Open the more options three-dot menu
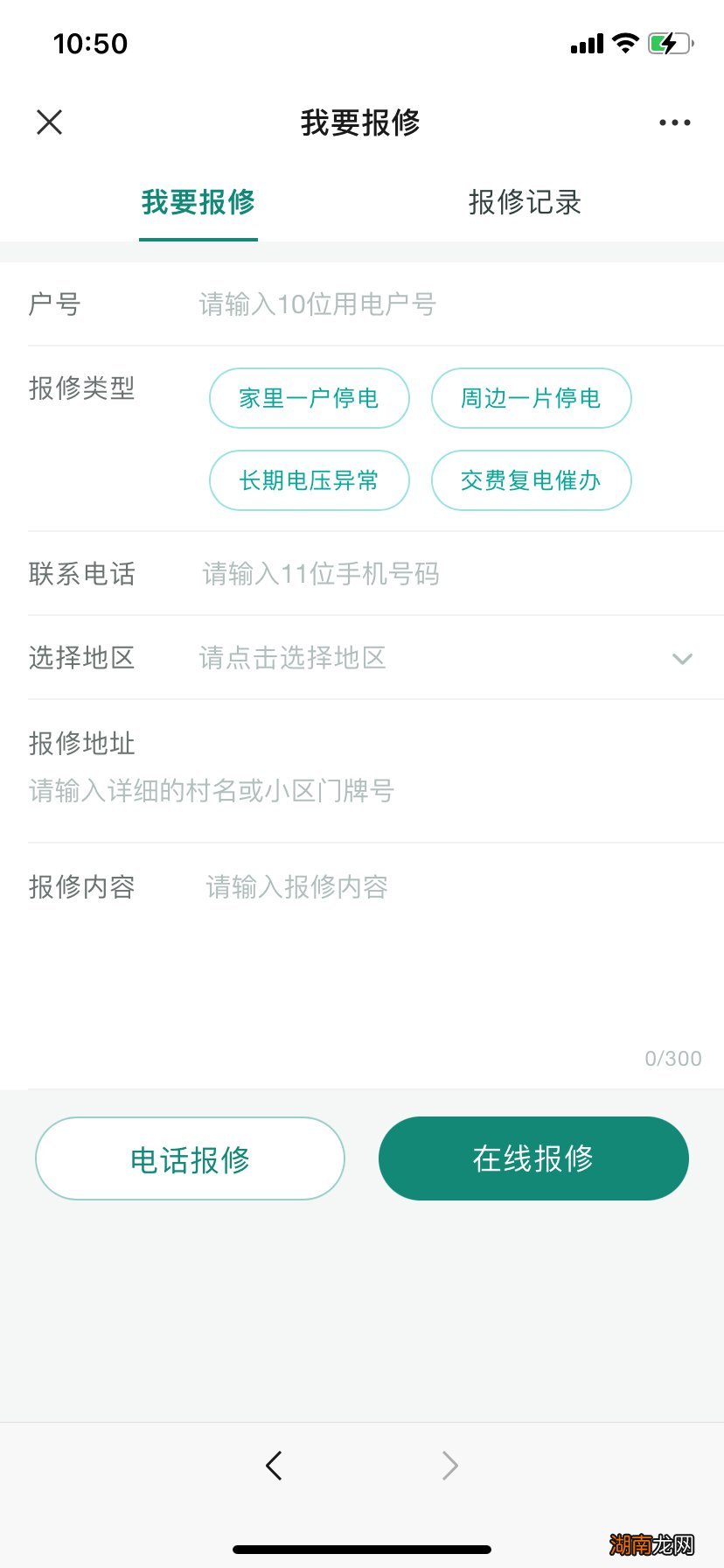 coord(673,122)
